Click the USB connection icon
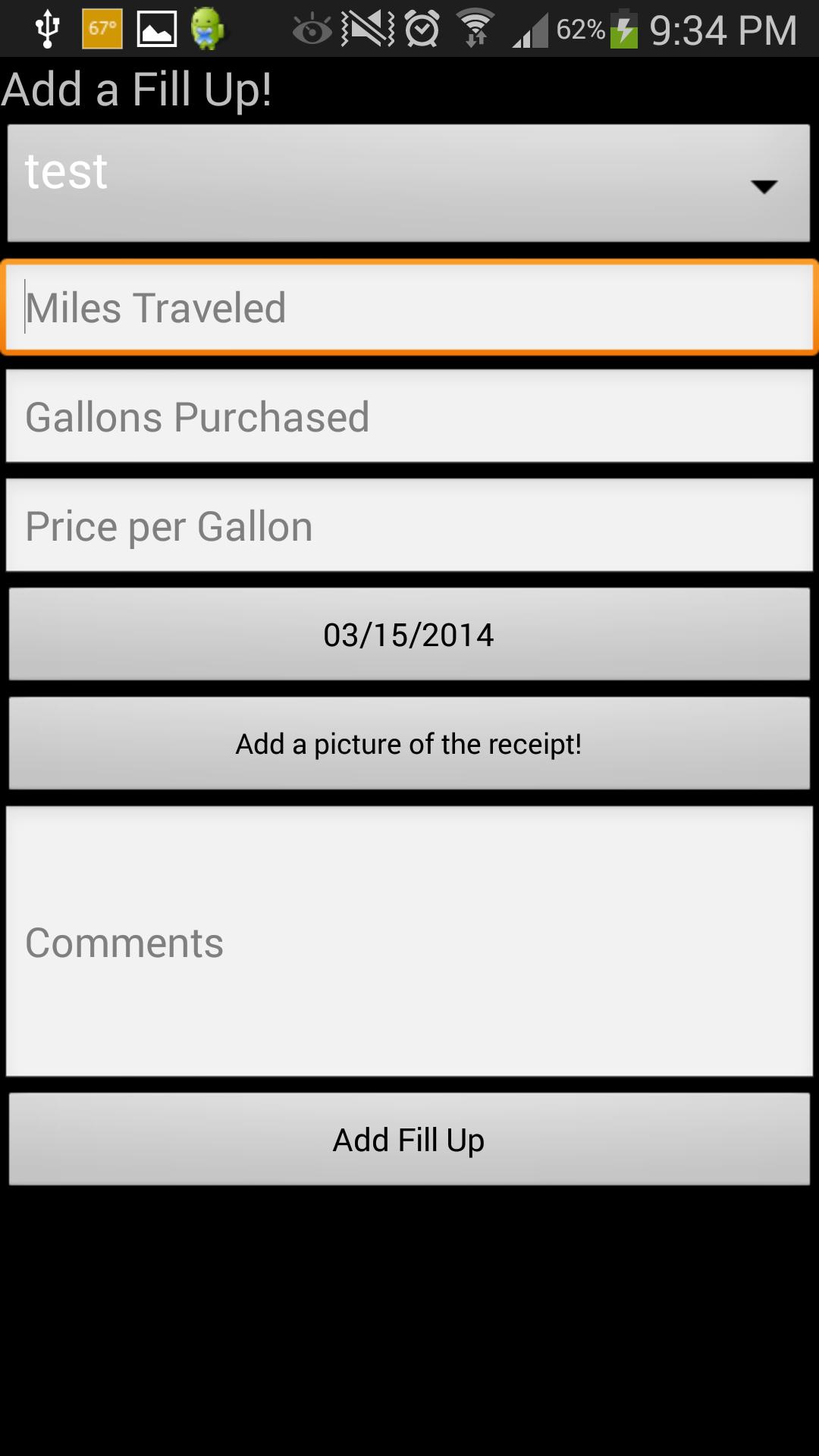Viewport: 819px width, 1456px height. point(45,28)
